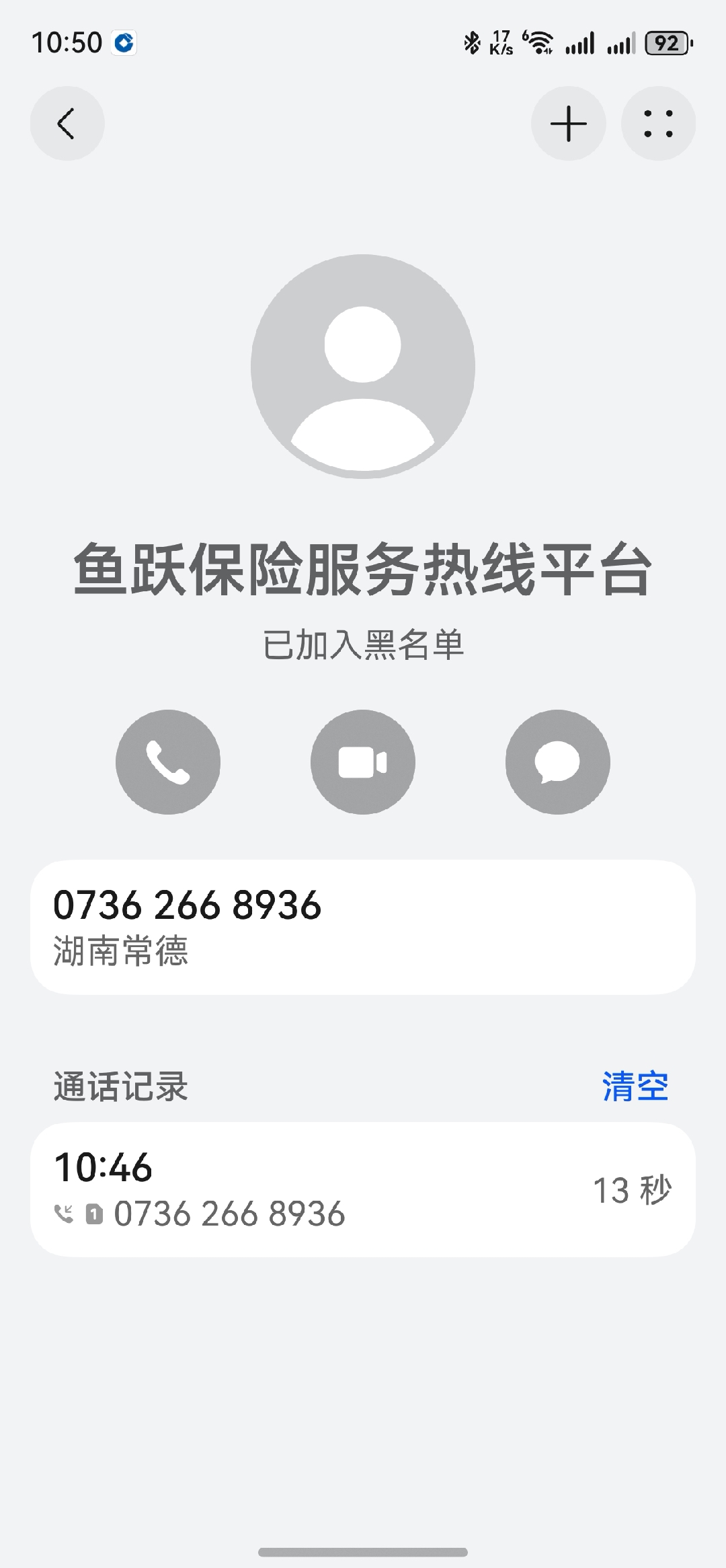
Task: Open the 10:46 call record entry
Action: (363, 1189)
